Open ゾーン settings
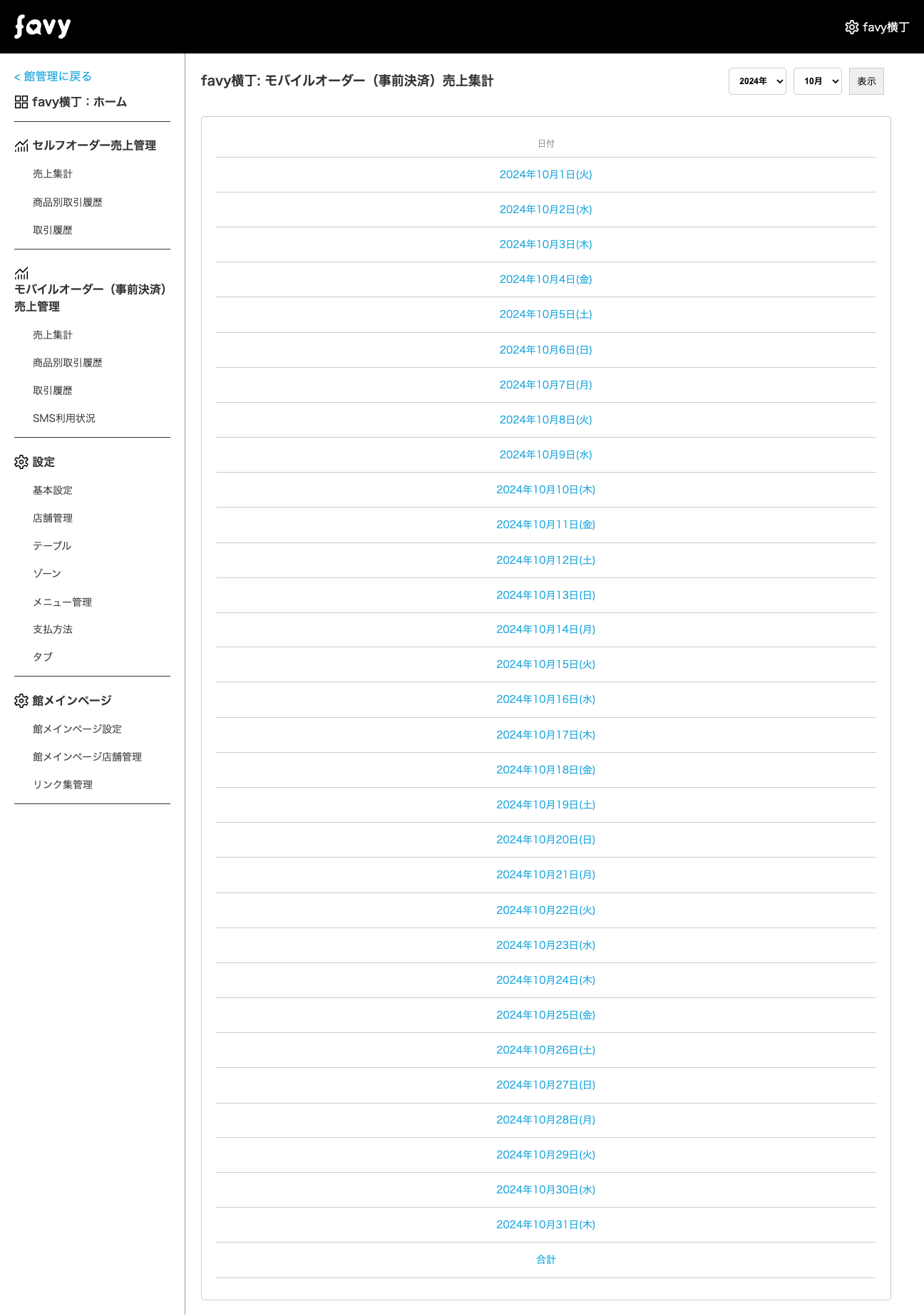The height and width of the screenshot is (1316, 924). click(x=47, y=574)
